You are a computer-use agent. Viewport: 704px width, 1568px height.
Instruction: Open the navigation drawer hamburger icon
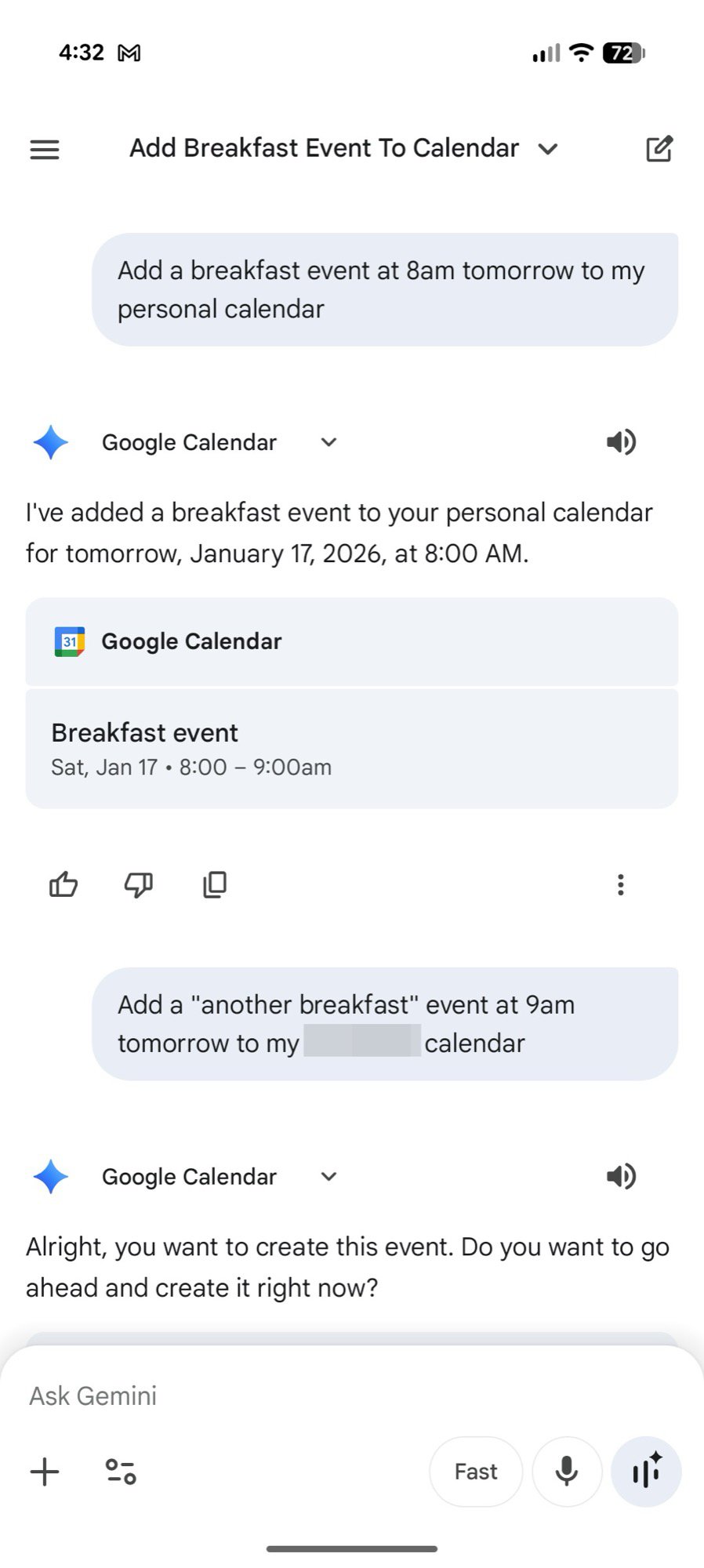click(x=44, y=149)
